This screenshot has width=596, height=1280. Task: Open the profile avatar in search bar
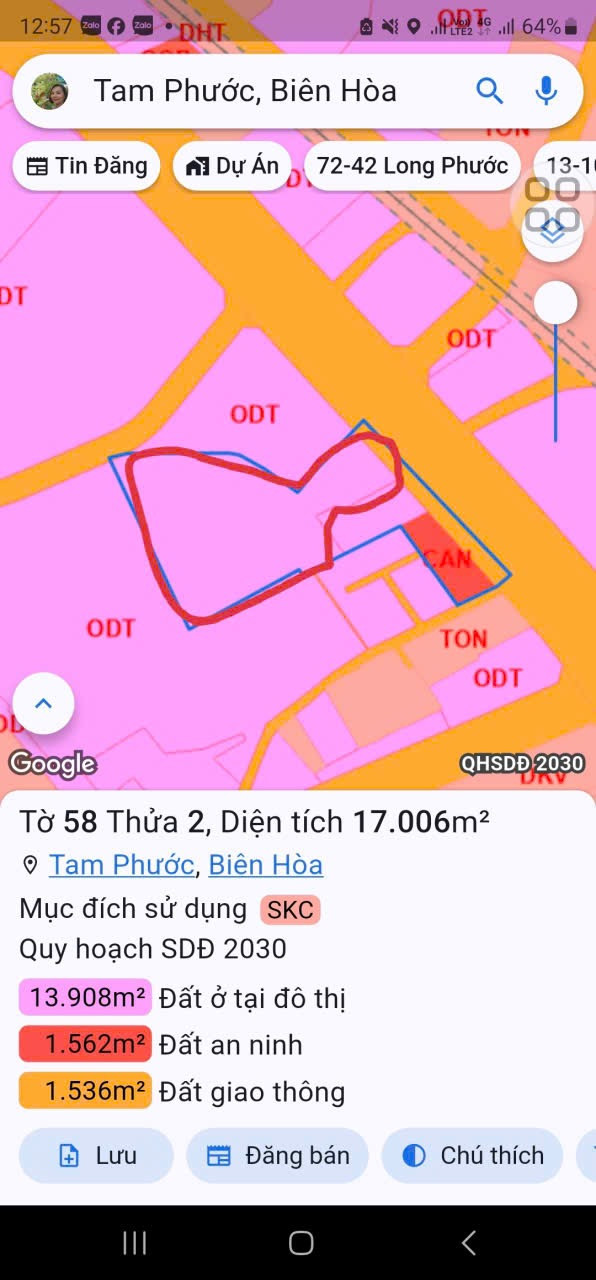[50, 91]
